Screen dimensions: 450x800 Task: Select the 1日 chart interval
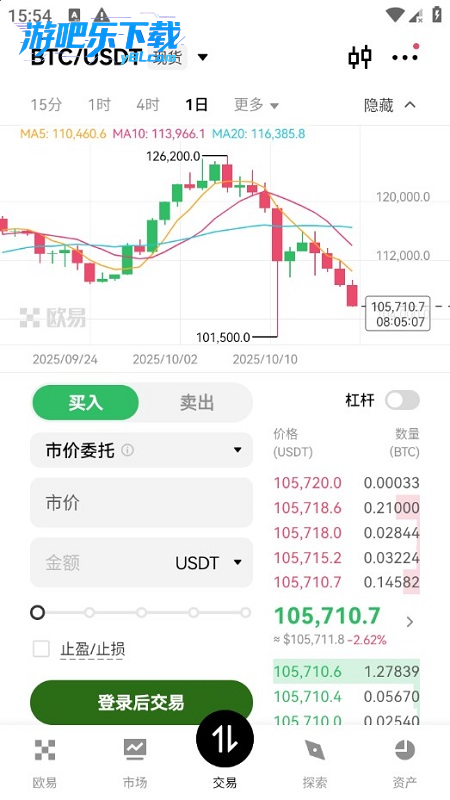click(x=196, y=105)
